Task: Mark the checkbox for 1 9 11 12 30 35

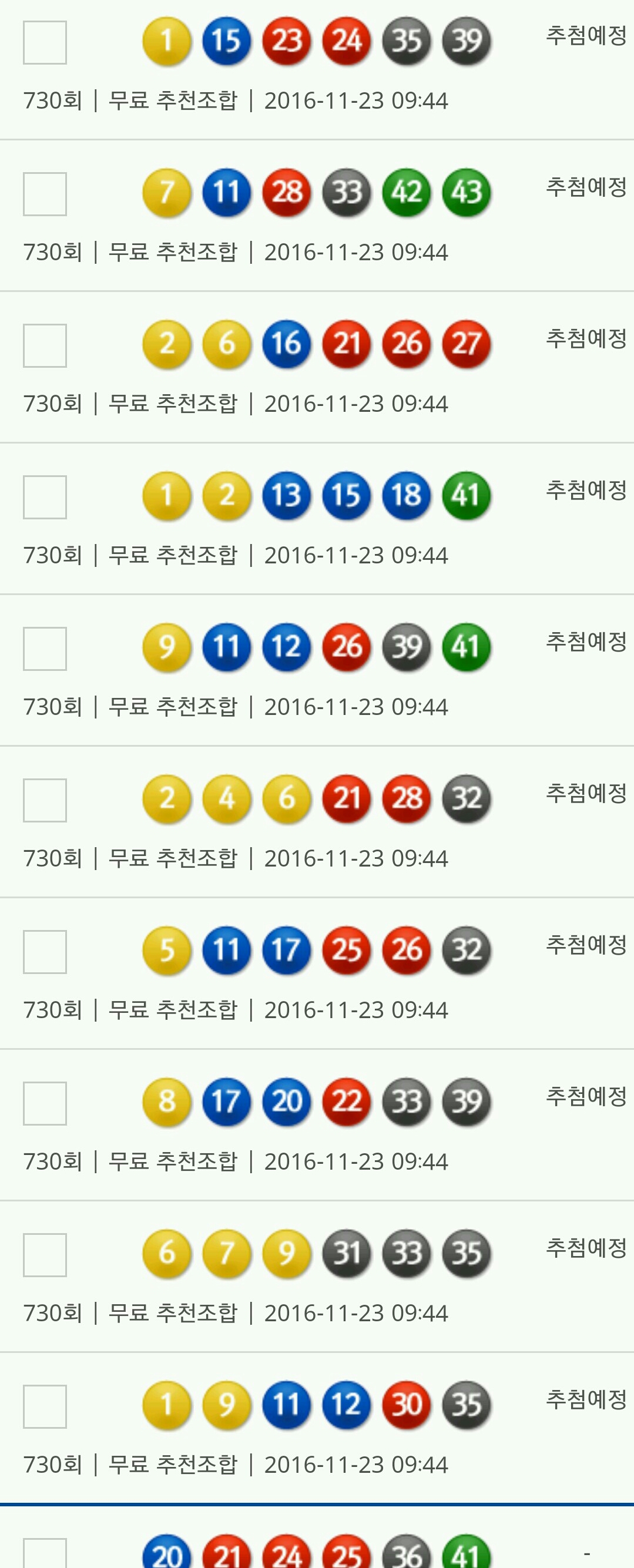Action: [x=45, y=1406]
